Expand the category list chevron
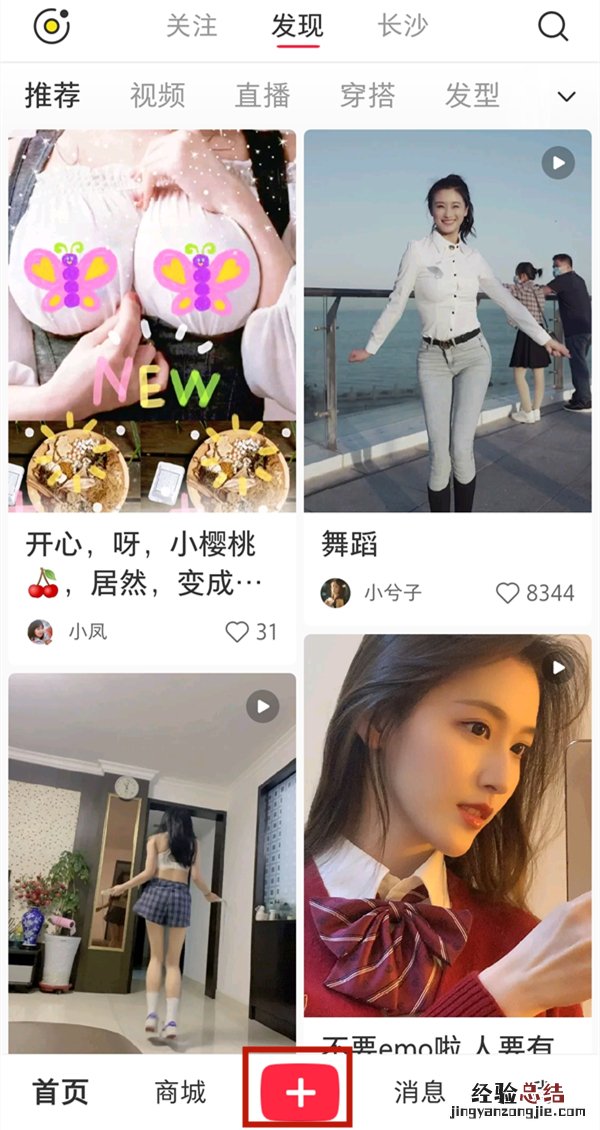Image resolution: width=600 pixels, height=1130 pixels. pyautogui.click(x=566, y=96)
